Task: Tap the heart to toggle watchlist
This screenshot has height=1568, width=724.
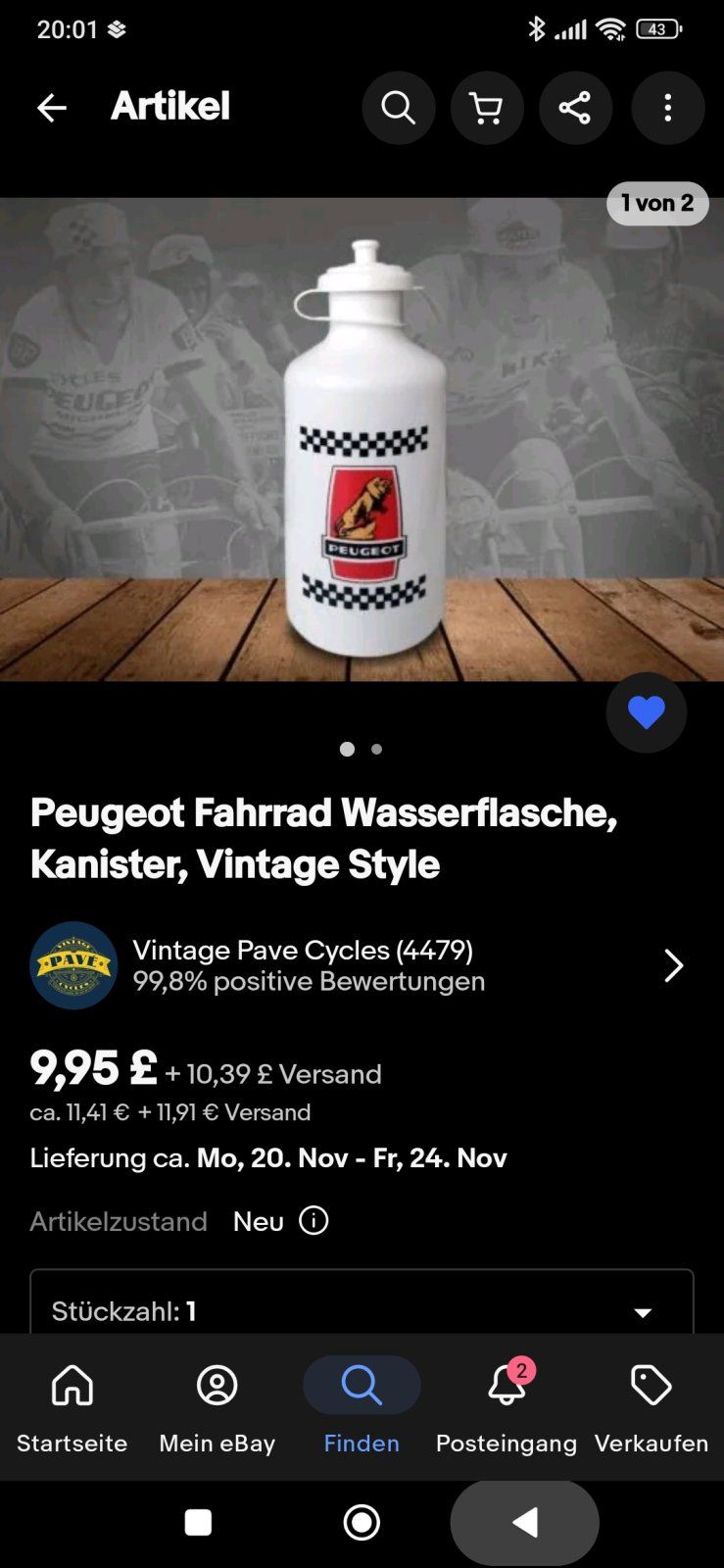Action: [646, 712]
